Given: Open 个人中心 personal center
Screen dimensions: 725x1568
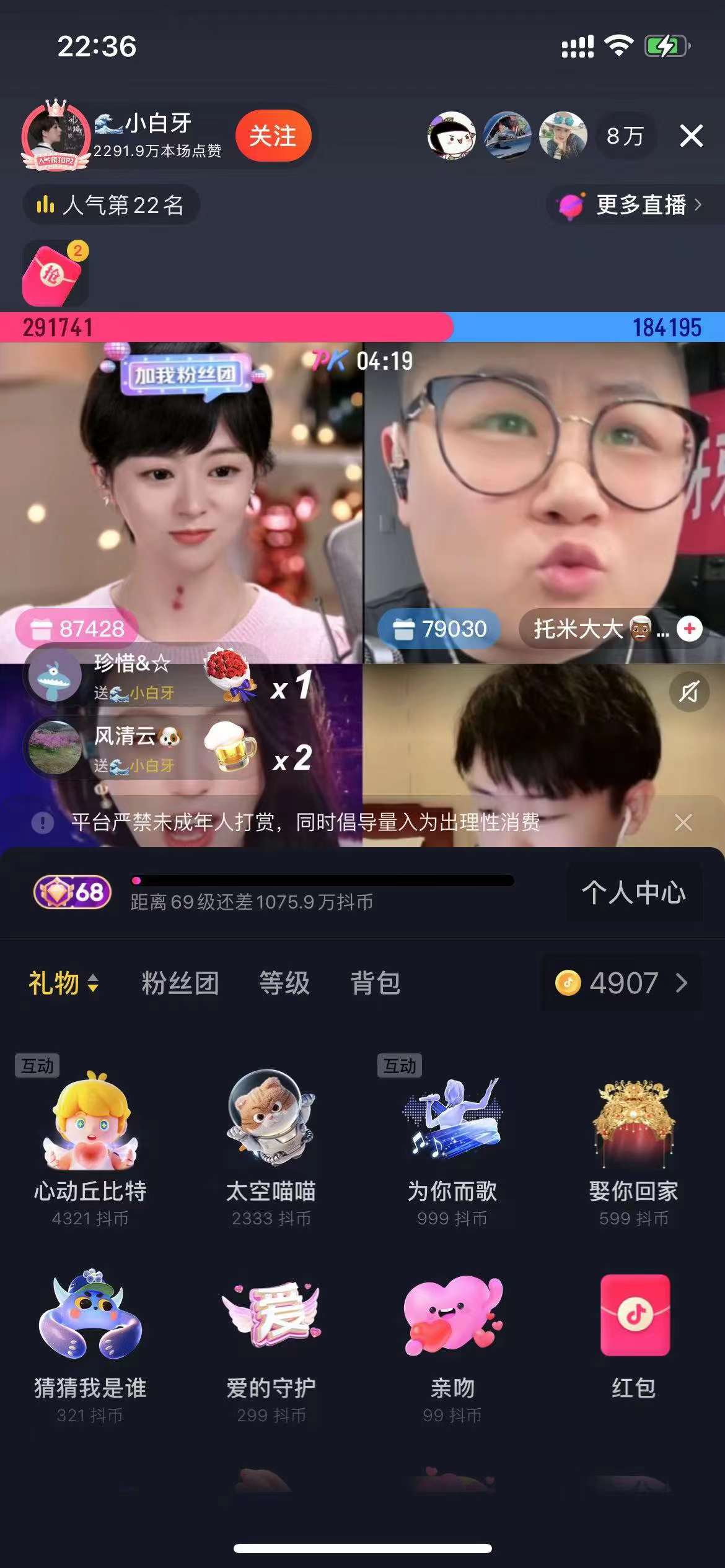Looking at the screenshot, I should click(x=633, y=893).
